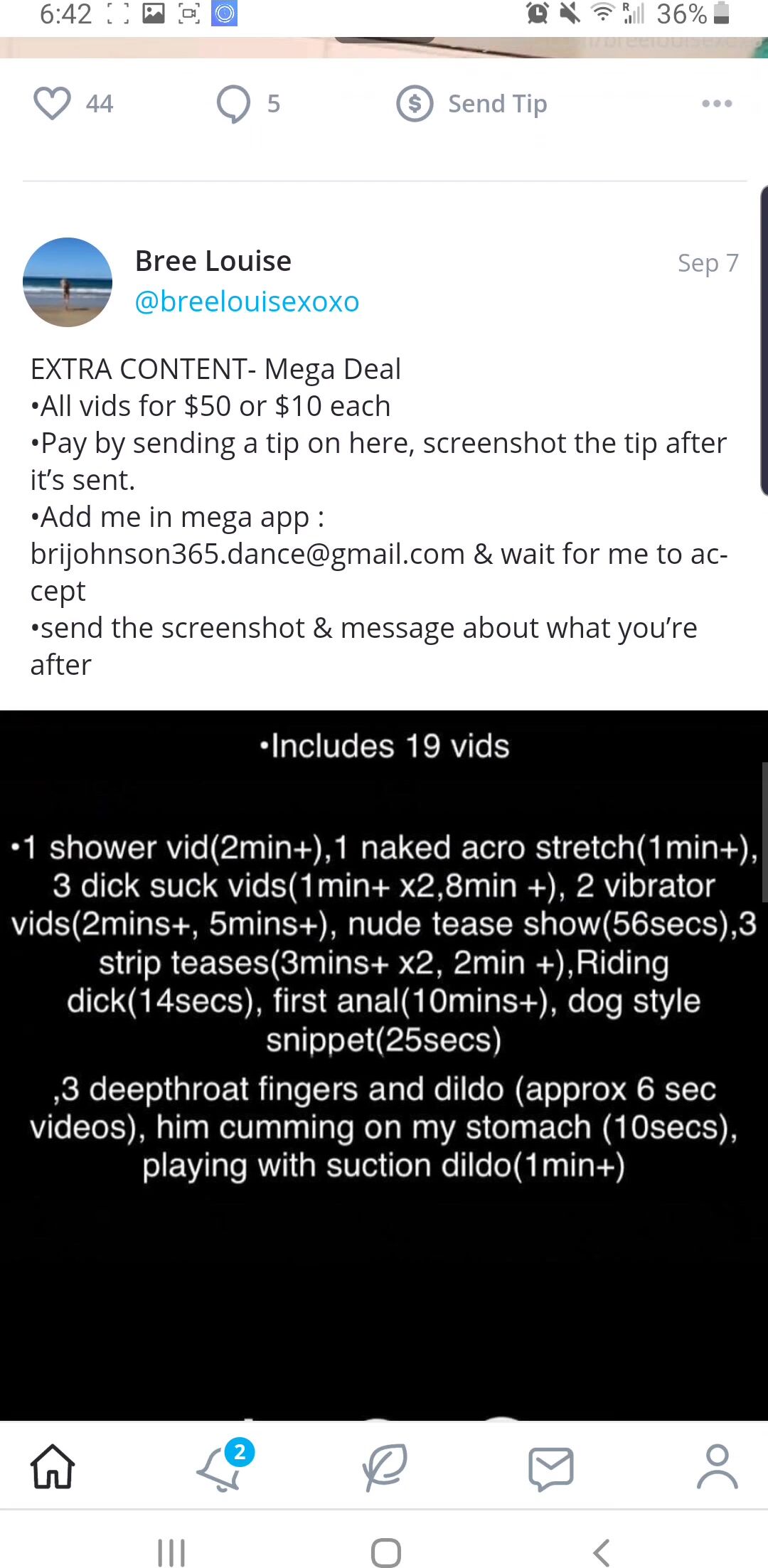Tap the Send Tip button
Viewport: 768px width, 1568px height.
click(473, 104)
